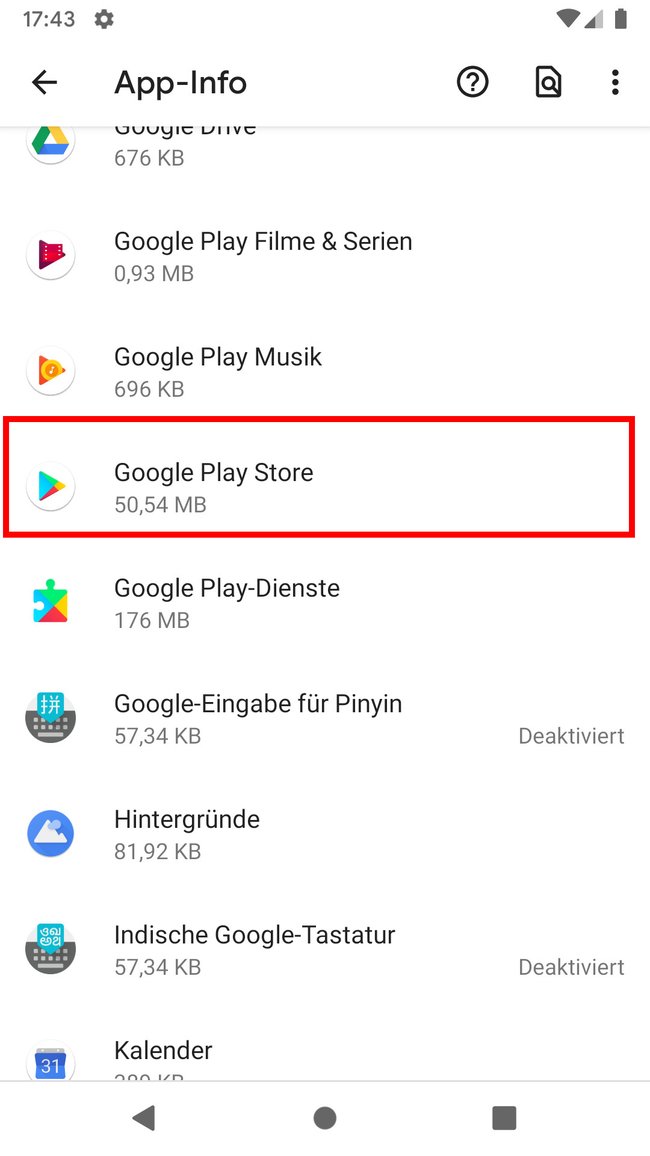Open Google Play-Dienste app info
Viewport: 650px width, 1156px height.
click(x=325, y=603)
